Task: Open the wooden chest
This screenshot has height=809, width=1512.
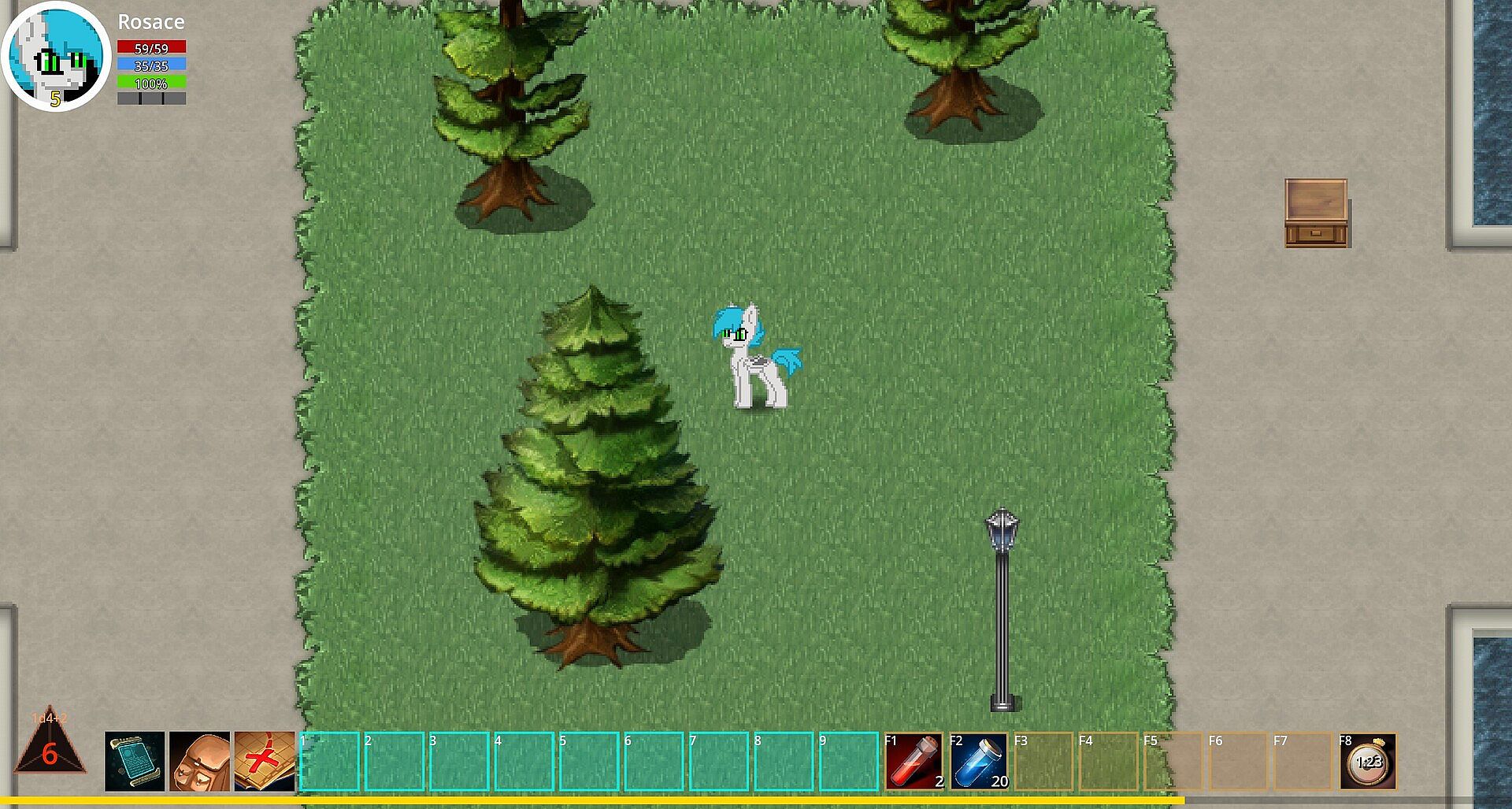Action: 1316,213
